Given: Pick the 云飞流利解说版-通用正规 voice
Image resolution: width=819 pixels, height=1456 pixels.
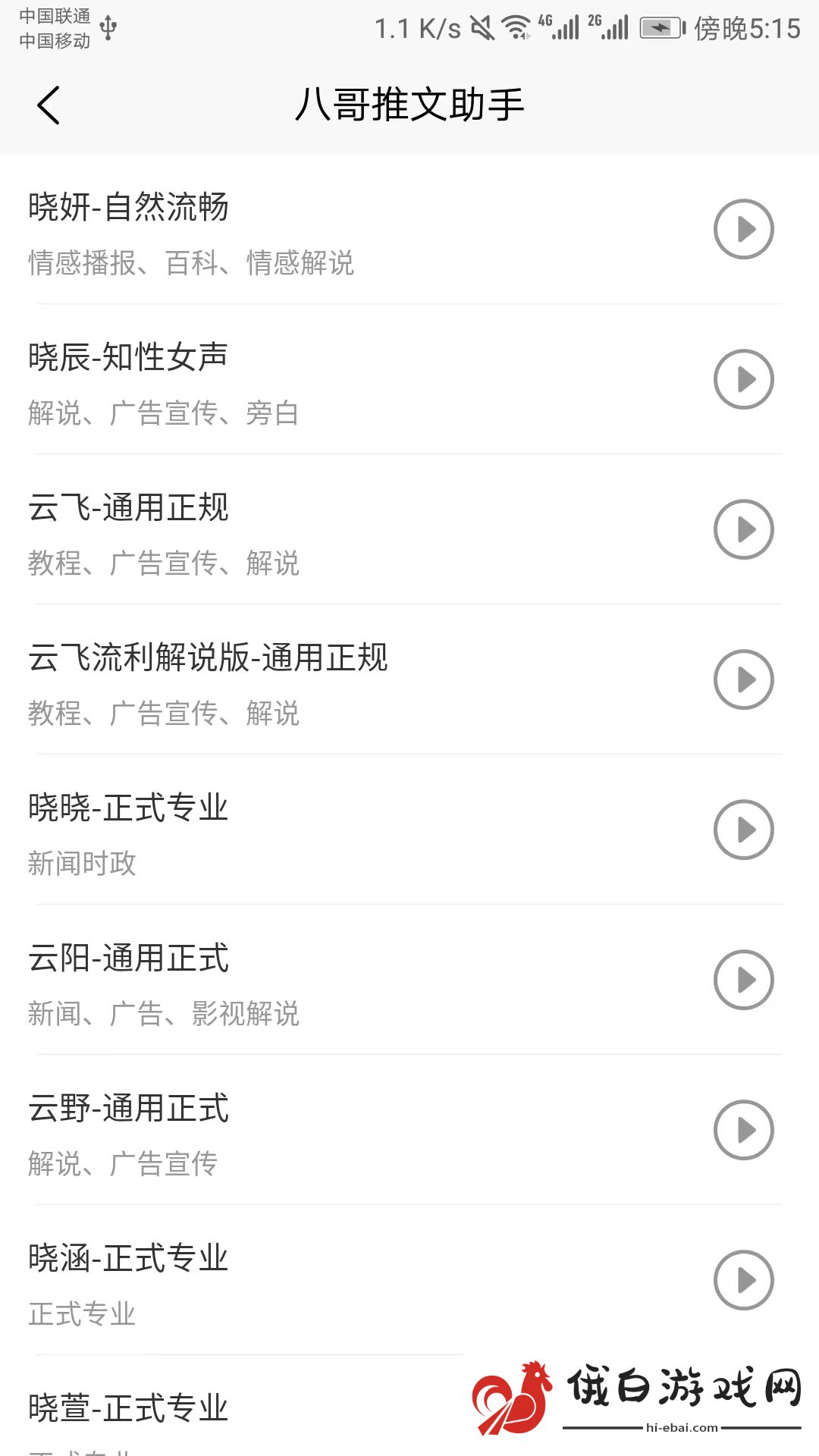Looking at the screenshot, I should click(x=409, y=679).
